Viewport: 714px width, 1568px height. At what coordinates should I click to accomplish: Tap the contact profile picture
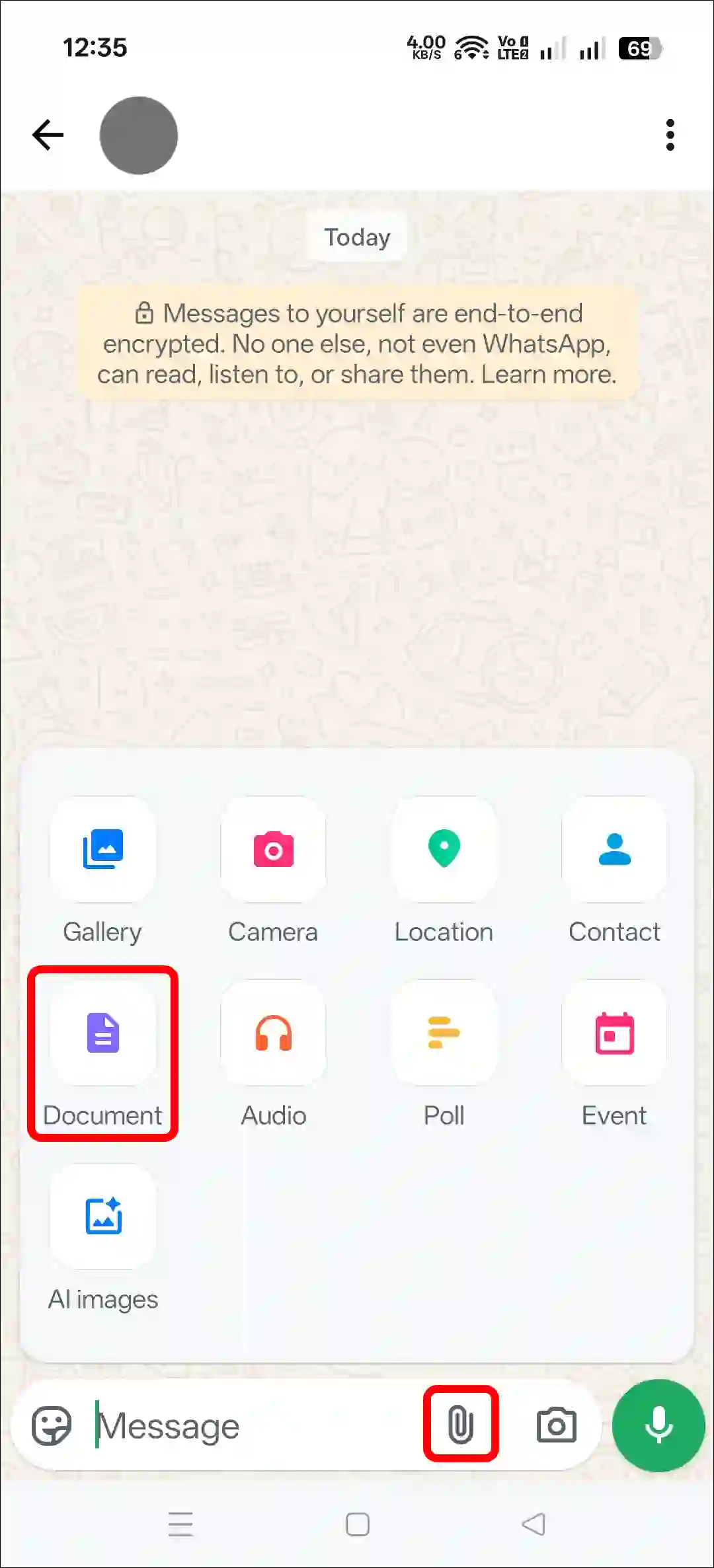138,135
